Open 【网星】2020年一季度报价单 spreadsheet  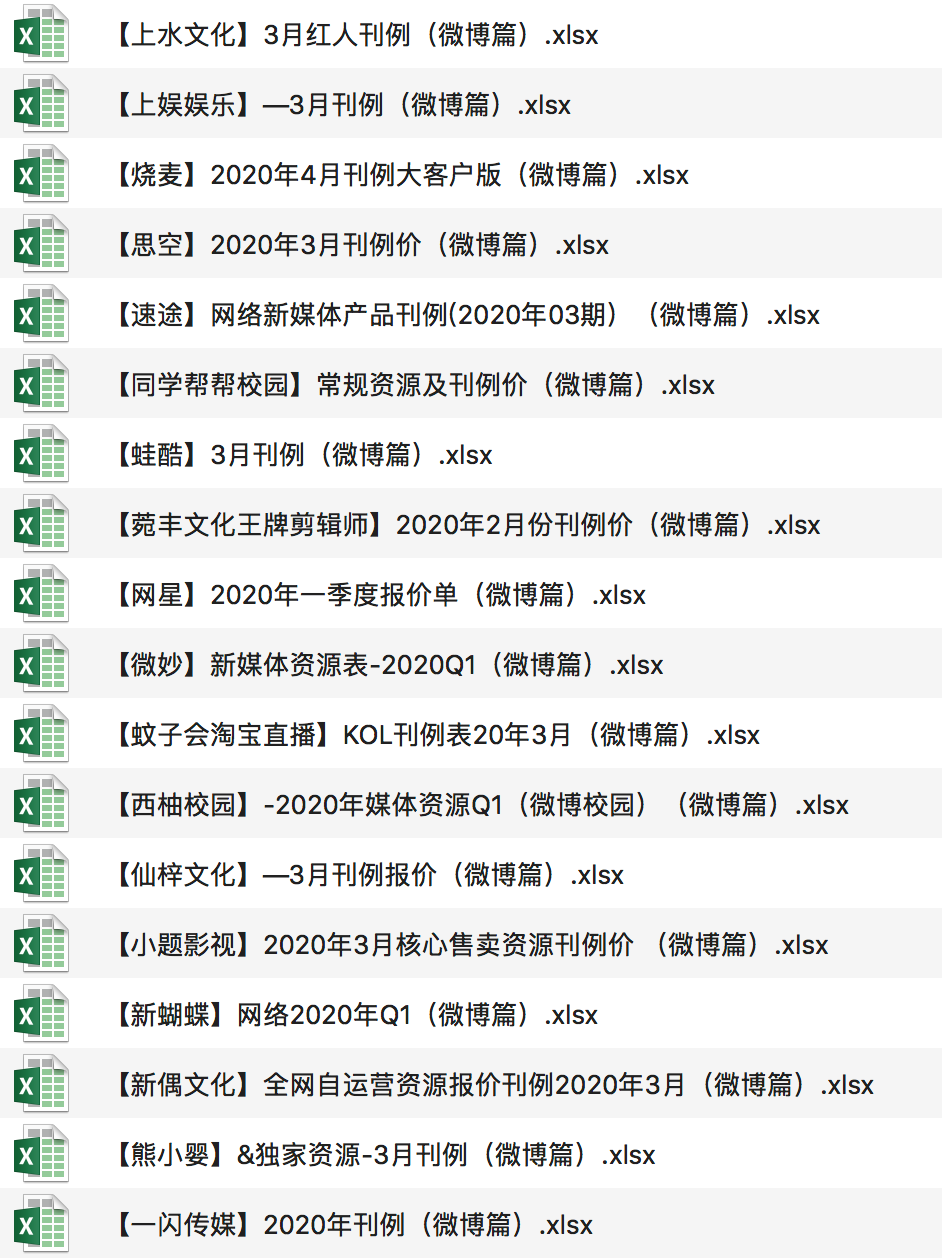(379, 595)
